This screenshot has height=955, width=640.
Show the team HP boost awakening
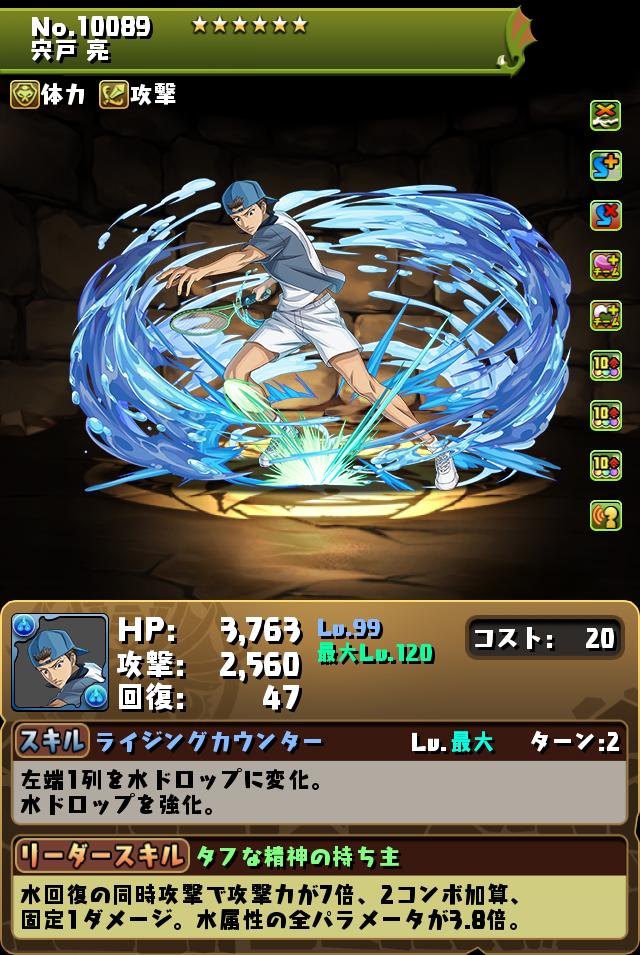click(x=605, y=266)
